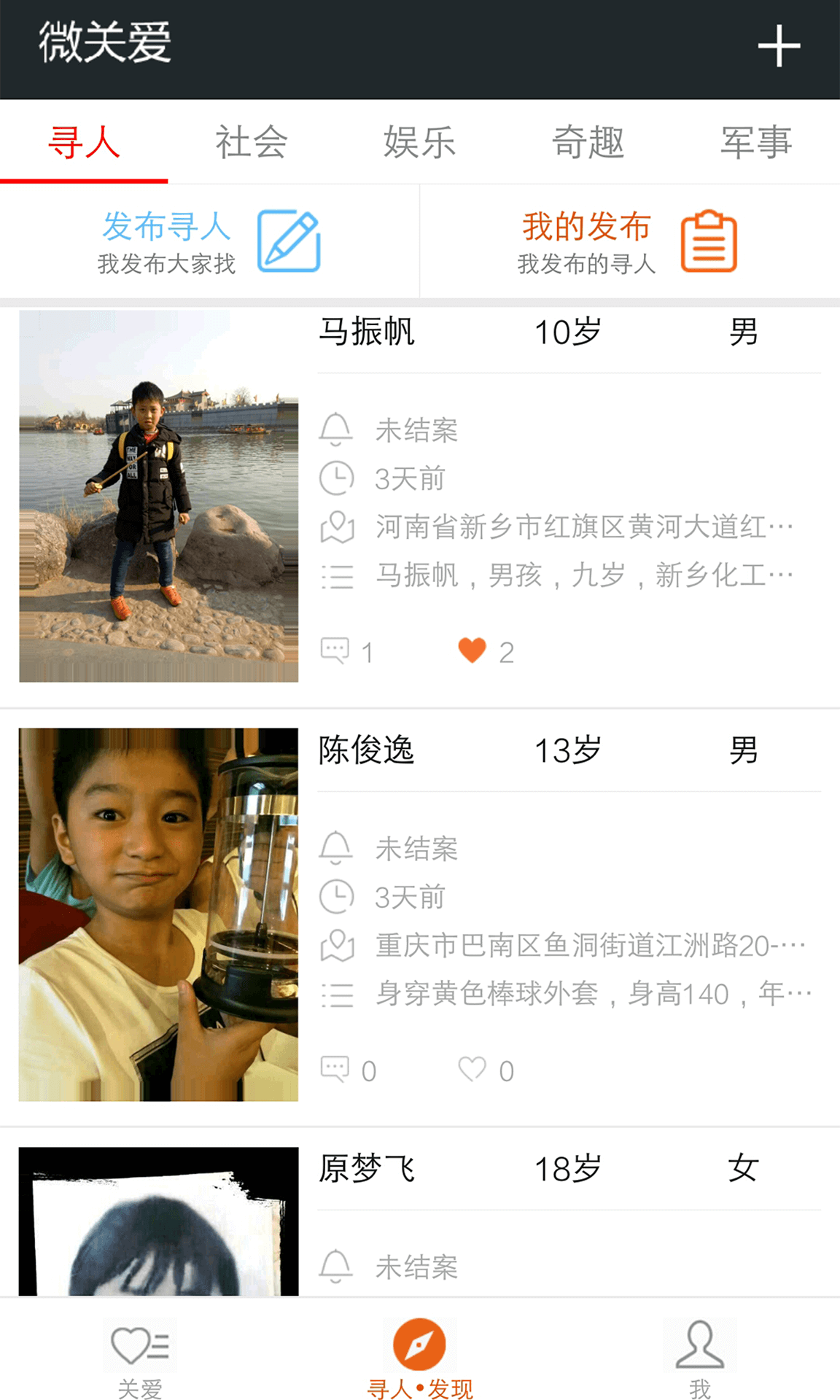The width and height of the screenshot is (840, 1400).
Task: Like the 马振帆 post
Action: [472, 650]
